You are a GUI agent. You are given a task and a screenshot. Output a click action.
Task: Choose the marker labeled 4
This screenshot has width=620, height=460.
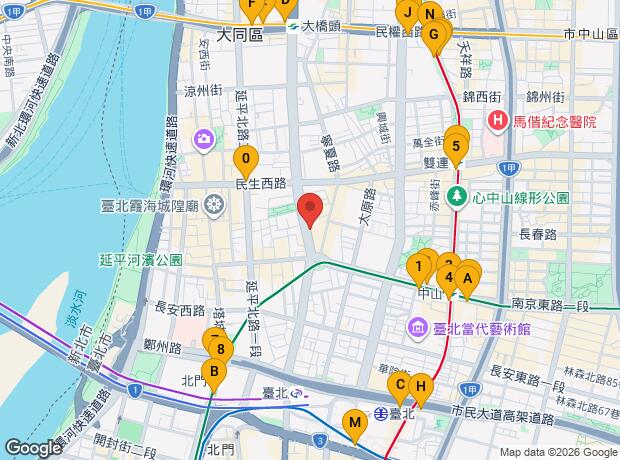[x=449, y=276]
